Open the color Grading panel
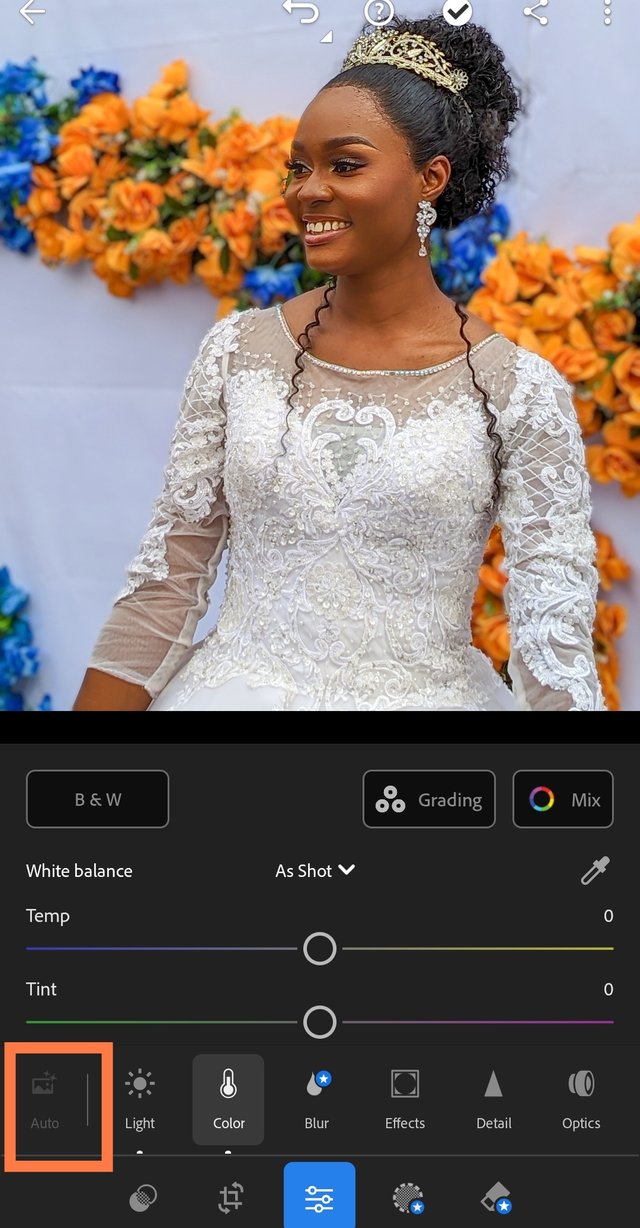 click(429, 799)
